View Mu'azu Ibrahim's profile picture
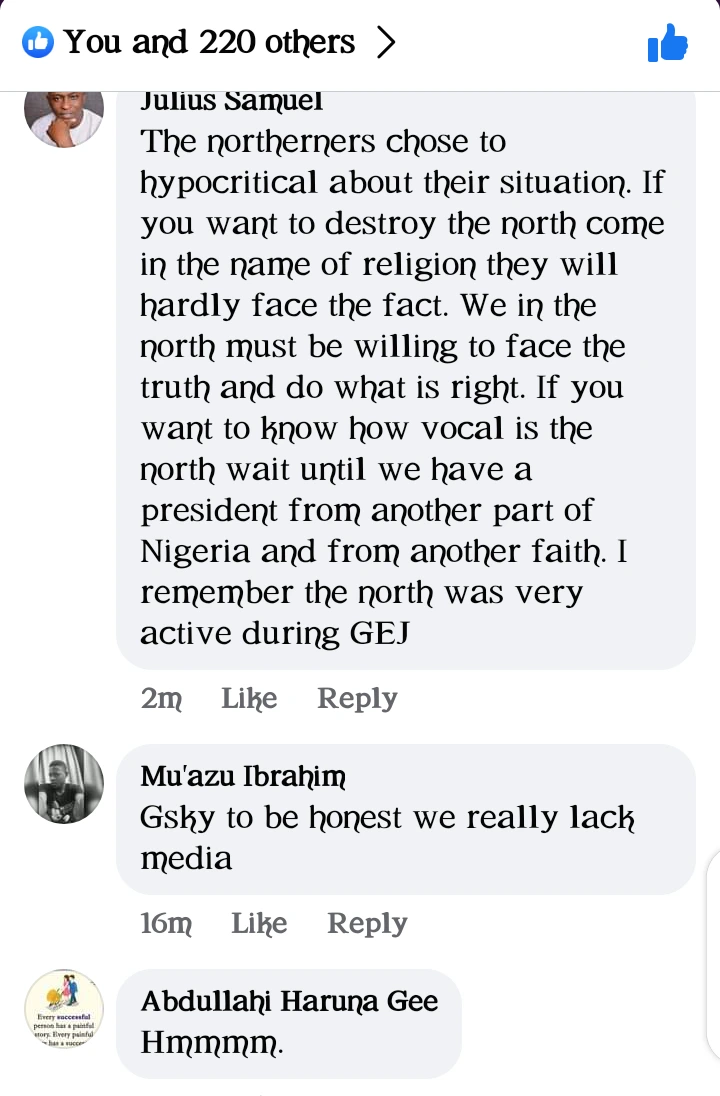720x1096 pixels. tap(64, 784)
